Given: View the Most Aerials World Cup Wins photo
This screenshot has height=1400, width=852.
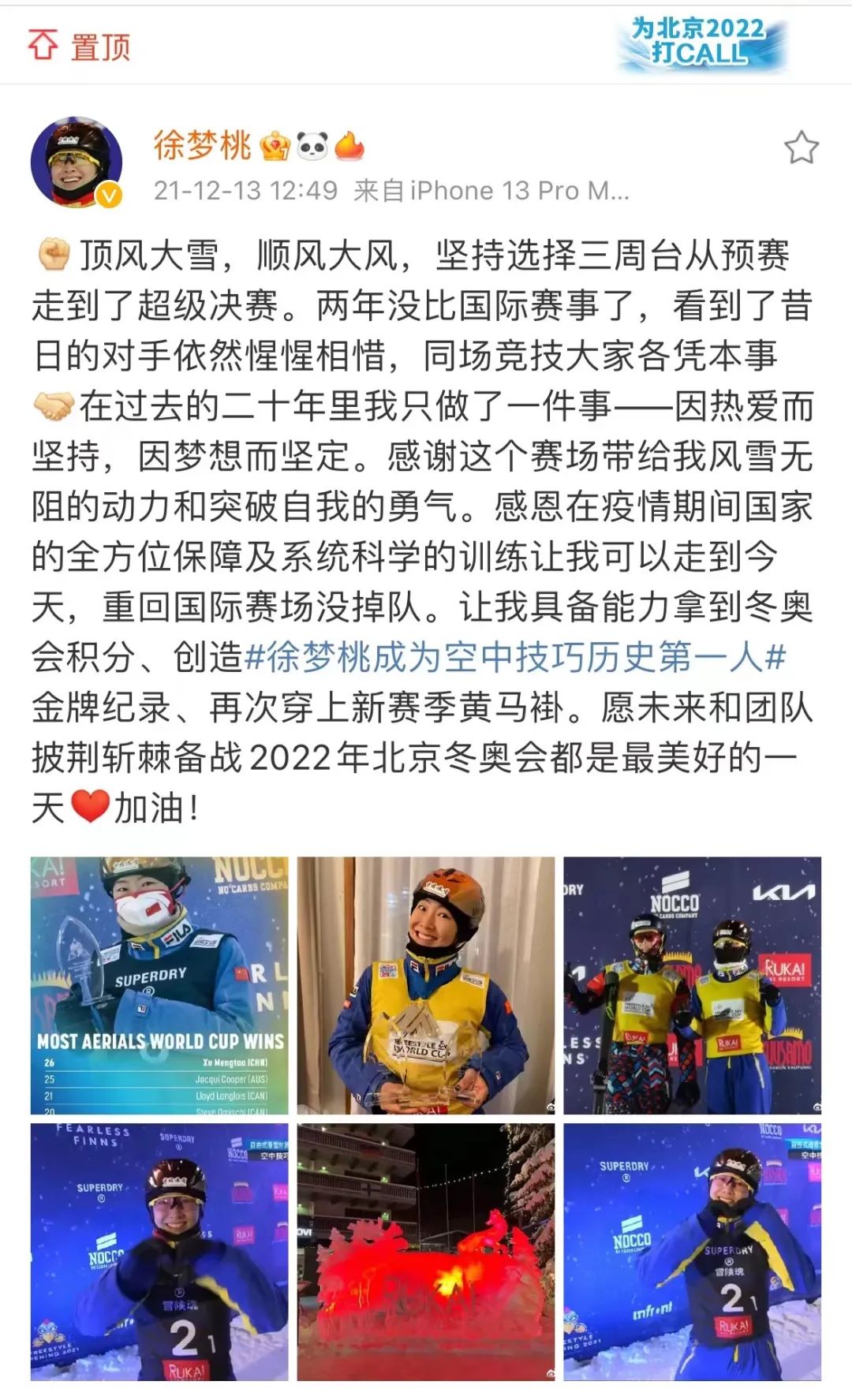Looking at the screenshot, I should (x=159, y=985).
